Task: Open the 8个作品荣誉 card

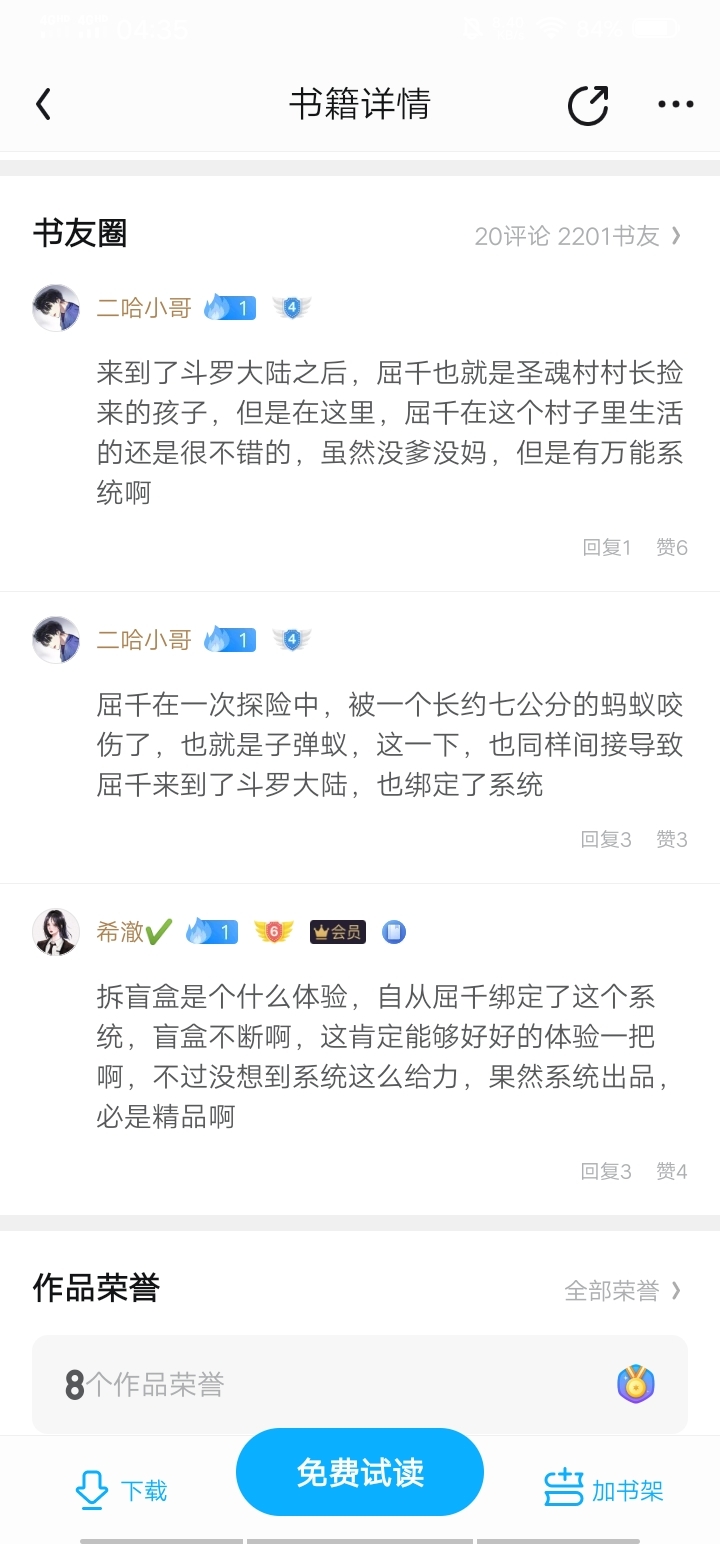Action: click(360, 1384)
